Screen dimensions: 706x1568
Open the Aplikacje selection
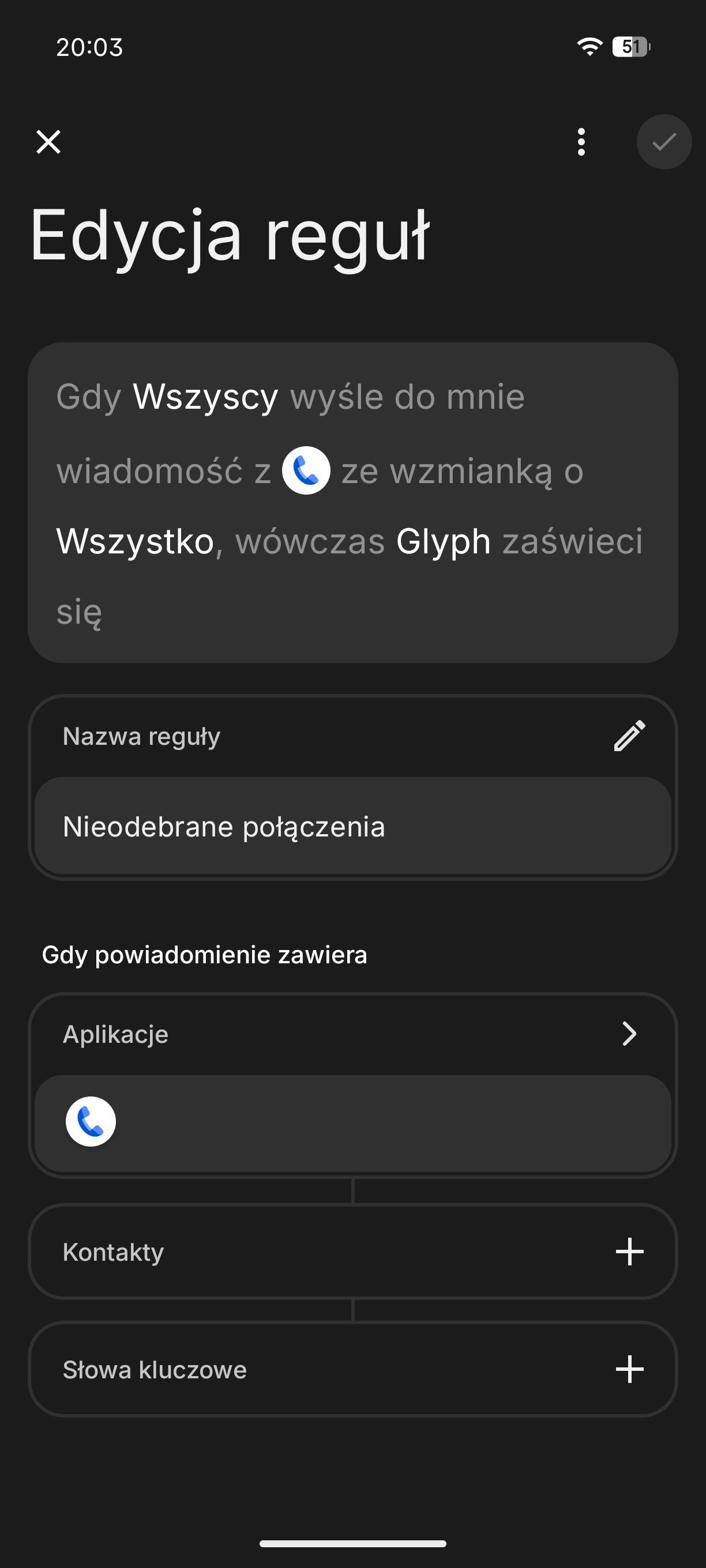(629, 1034)
